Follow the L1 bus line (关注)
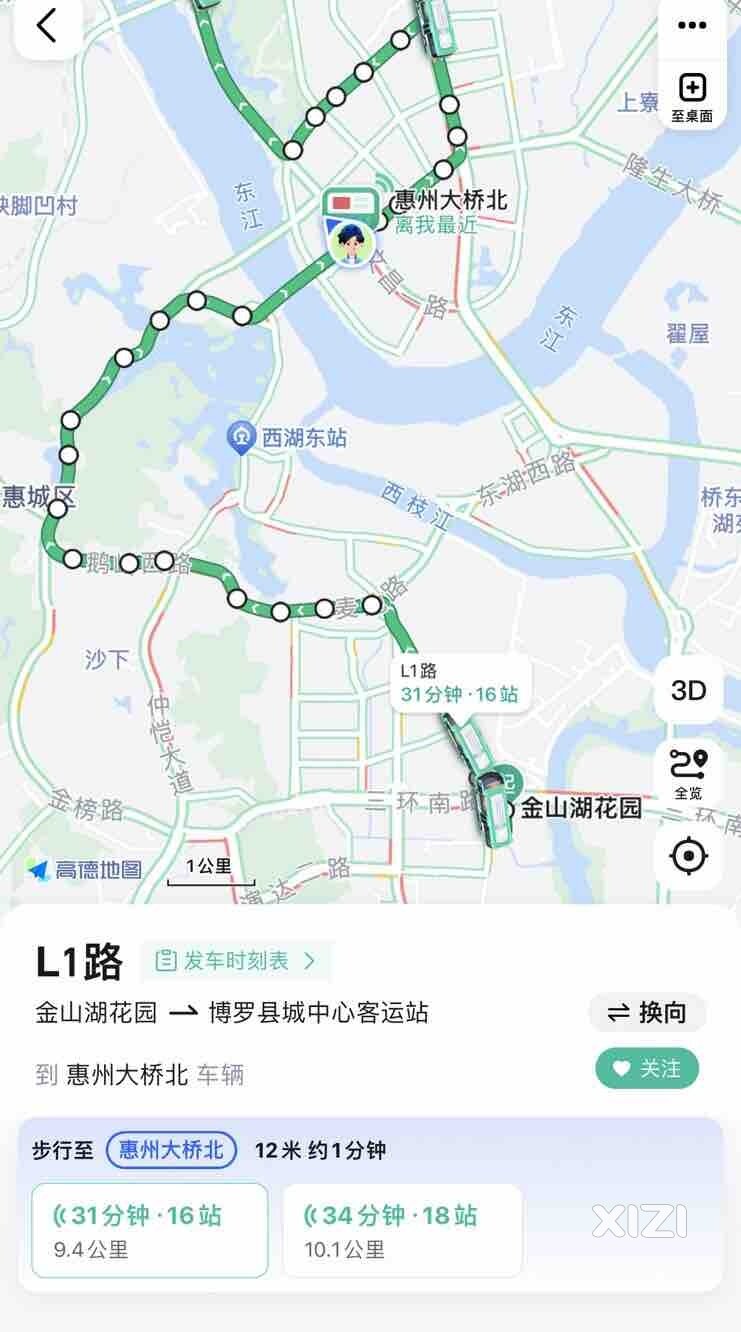The height and width of the screenshot is (1332, 741). point(647,1069)
